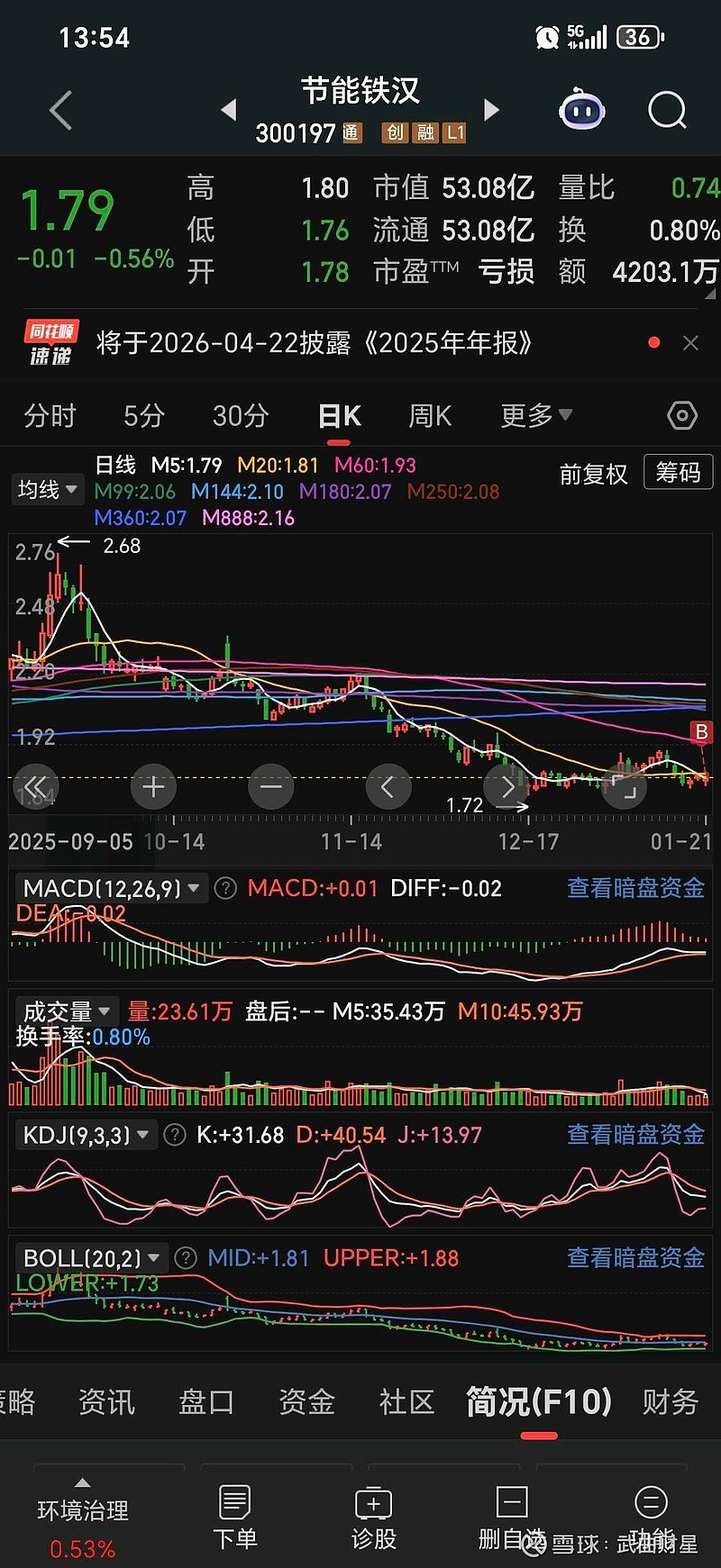Select the 30分 chart period

pos(241,416)
